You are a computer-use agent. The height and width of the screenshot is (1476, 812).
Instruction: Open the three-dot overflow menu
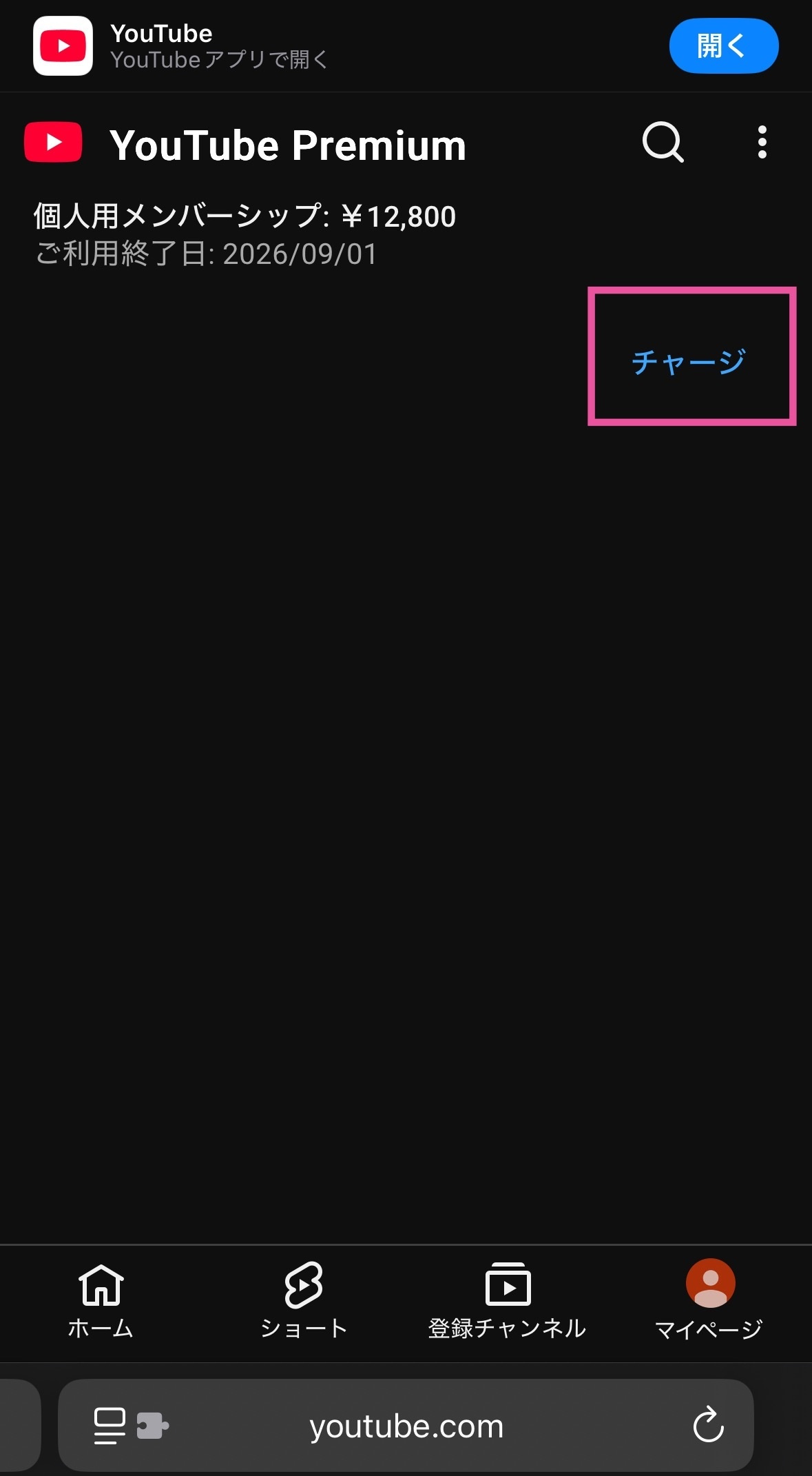[x=762, y=143]
